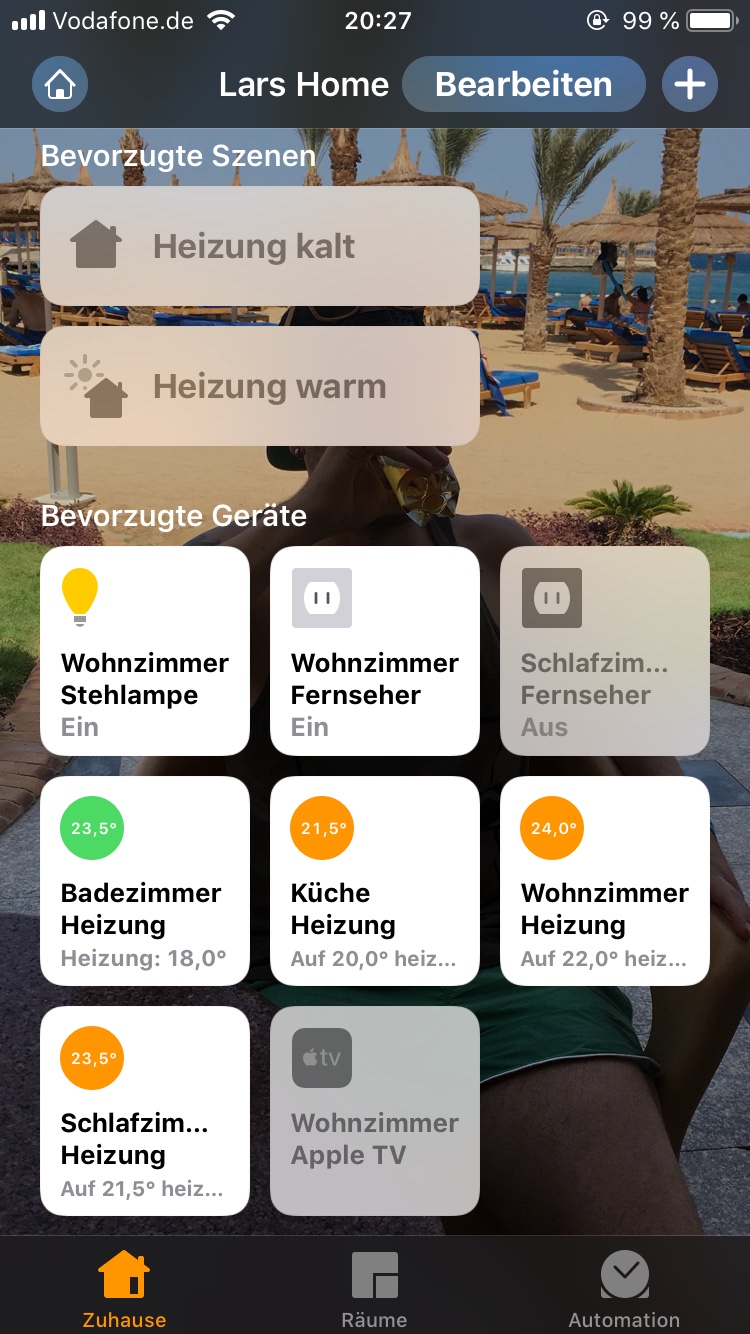Activate the Heizung warm scene
Viewport: 750px width, 1334px height.
point(260,386)
